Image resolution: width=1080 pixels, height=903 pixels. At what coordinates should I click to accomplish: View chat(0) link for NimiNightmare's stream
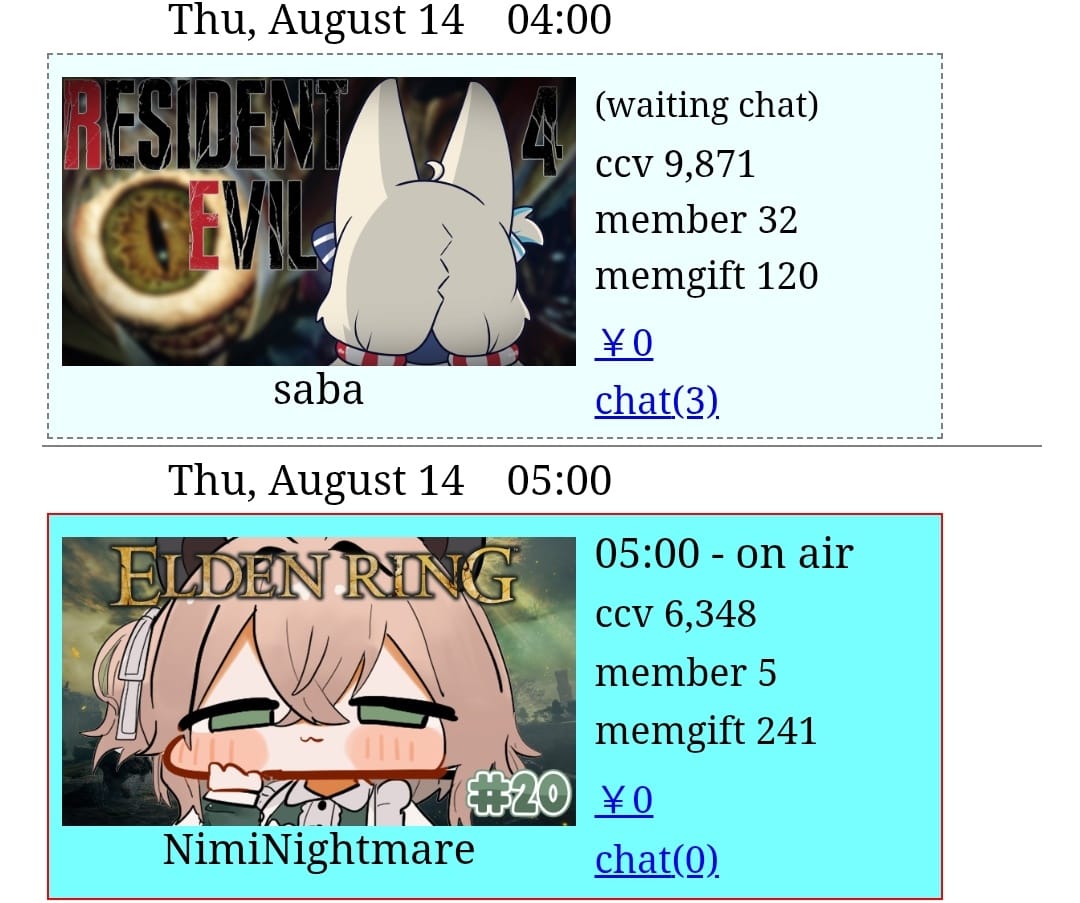(656, 860)
